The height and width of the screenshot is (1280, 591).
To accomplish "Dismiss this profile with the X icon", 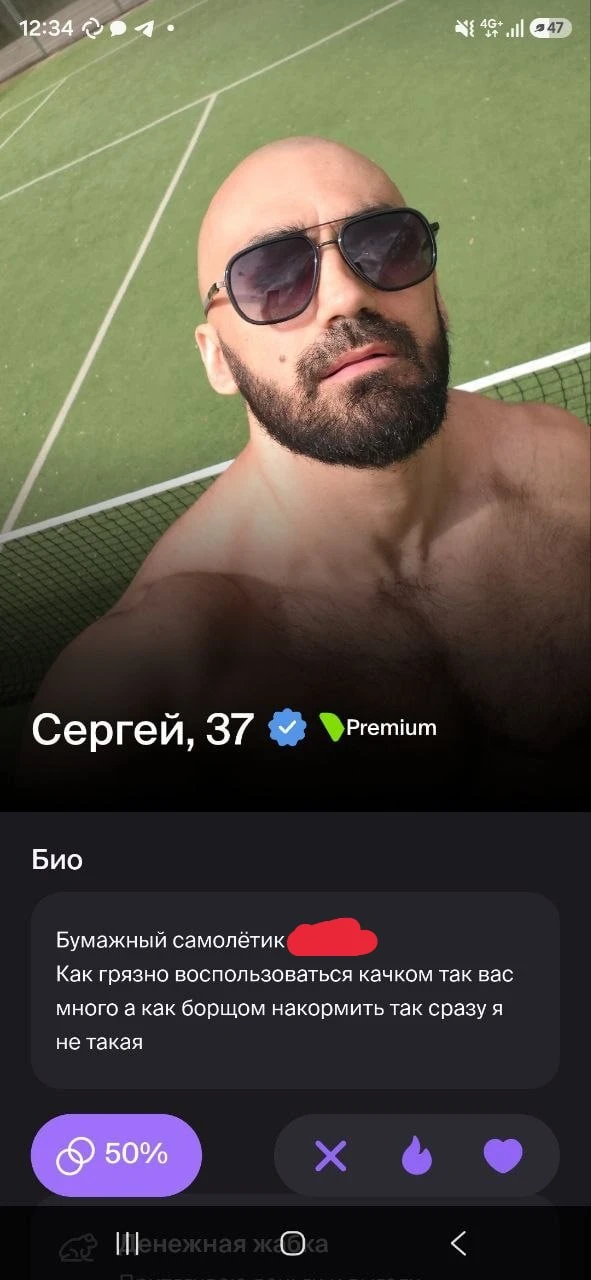I will point(331,1157).
